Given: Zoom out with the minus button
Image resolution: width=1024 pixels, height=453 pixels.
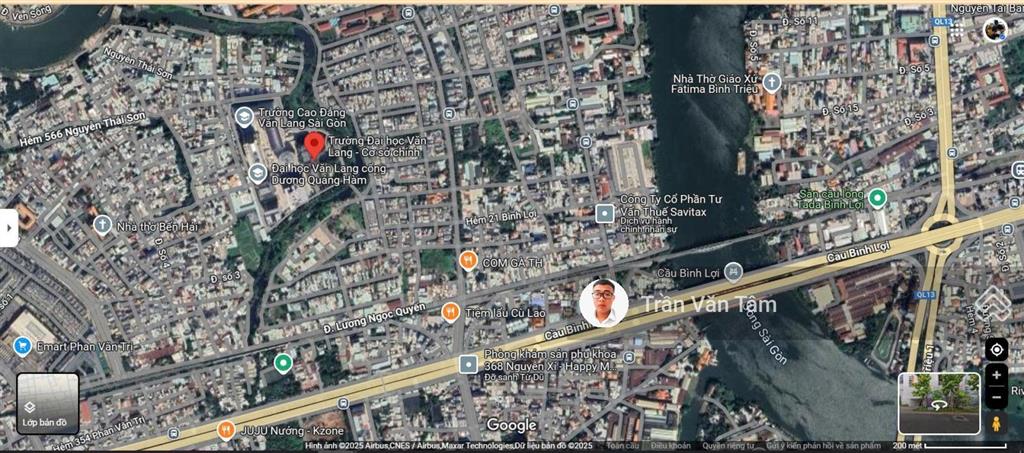Looking at the screenshot, I should coord(996,397).
